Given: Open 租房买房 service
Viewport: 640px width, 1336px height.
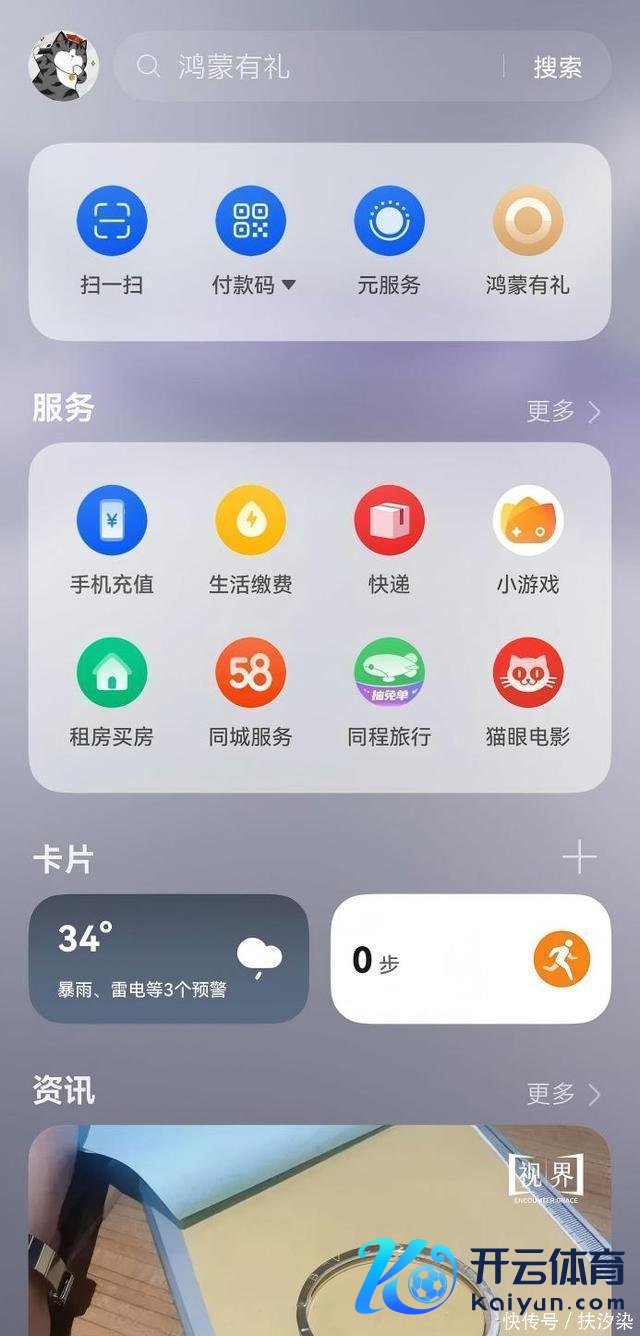Looking at the screenshot, I should [x=112, y=673].
